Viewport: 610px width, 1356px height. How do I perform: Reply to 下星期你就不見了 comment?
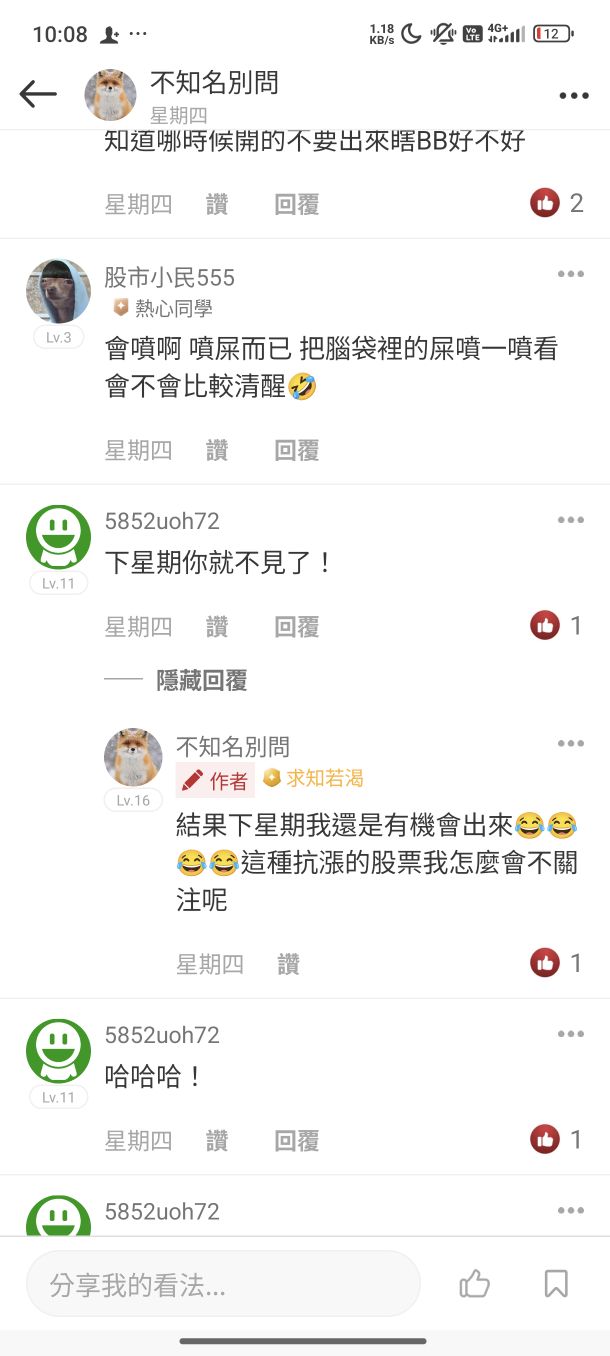click(x=296, y=627)
